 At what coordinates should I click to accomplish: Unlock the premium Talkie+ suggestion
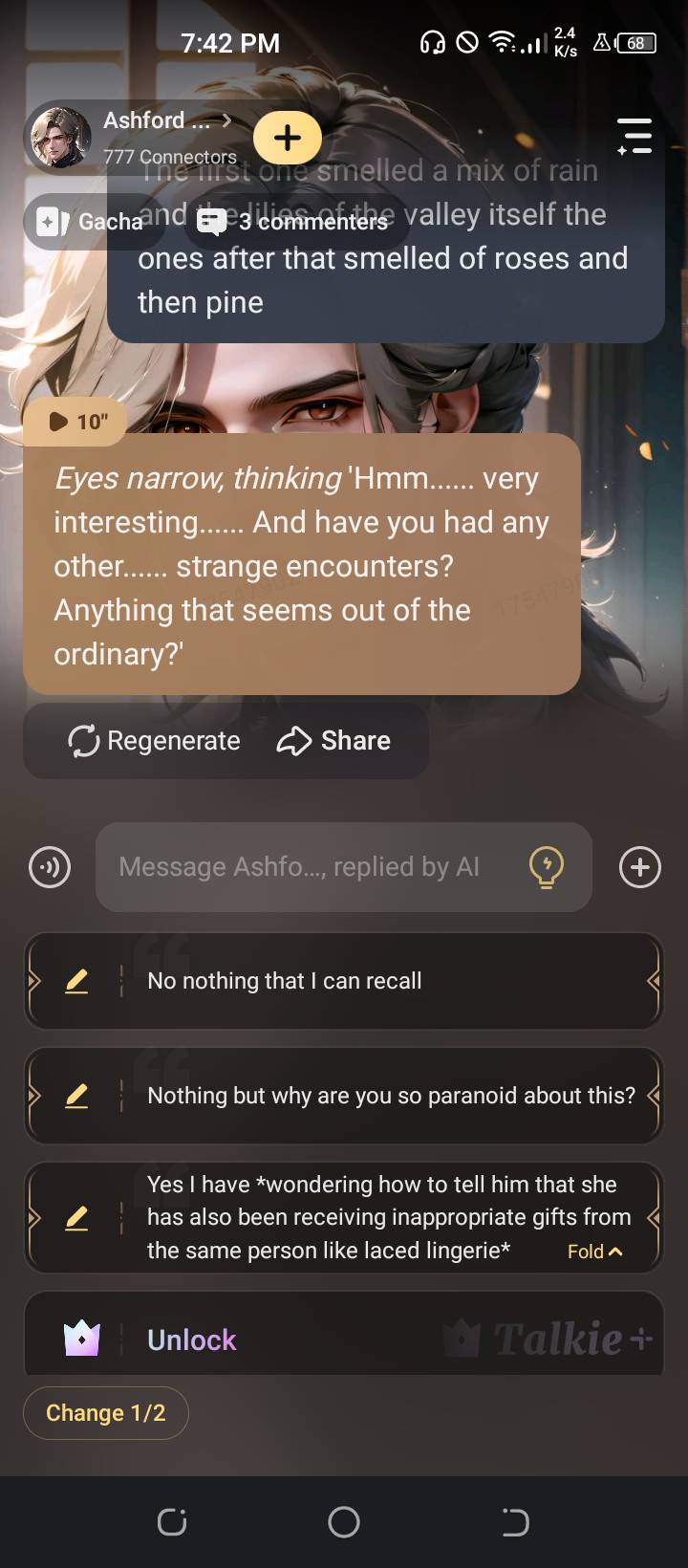(191, 1339)
